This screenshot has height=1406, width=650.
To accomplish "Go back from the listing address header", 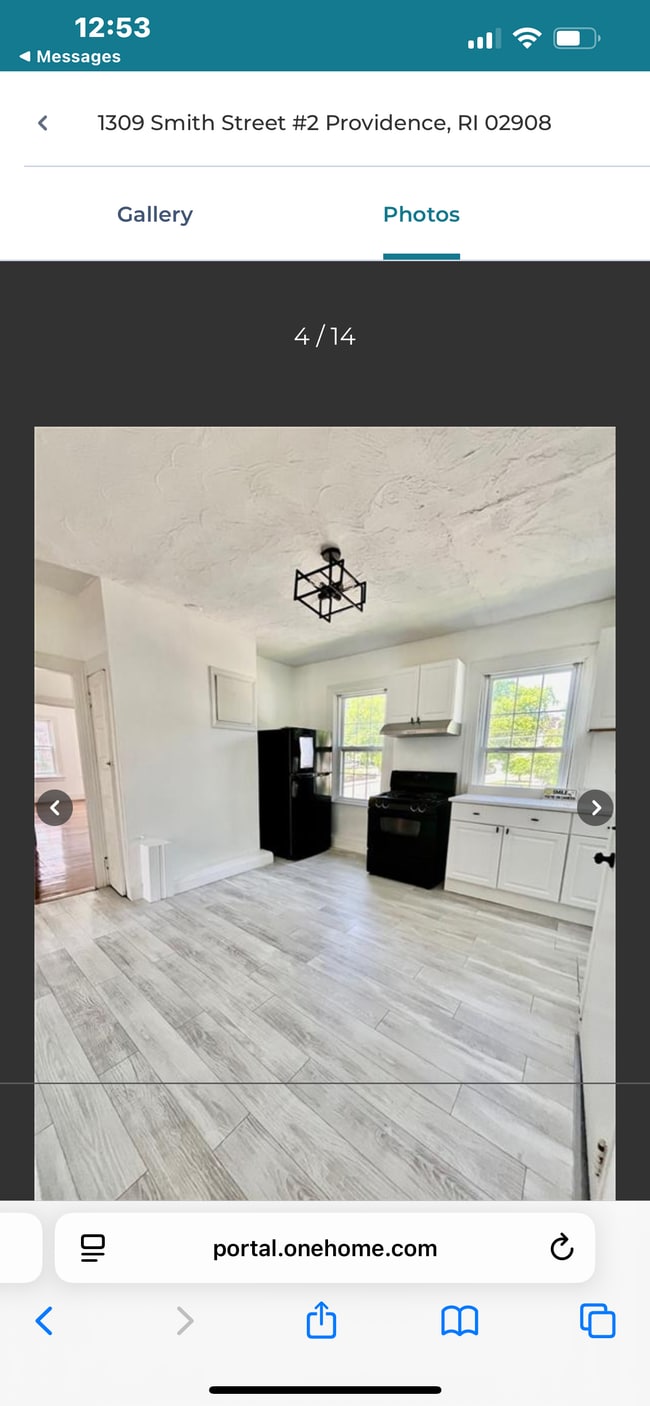I will pos(42,123).
